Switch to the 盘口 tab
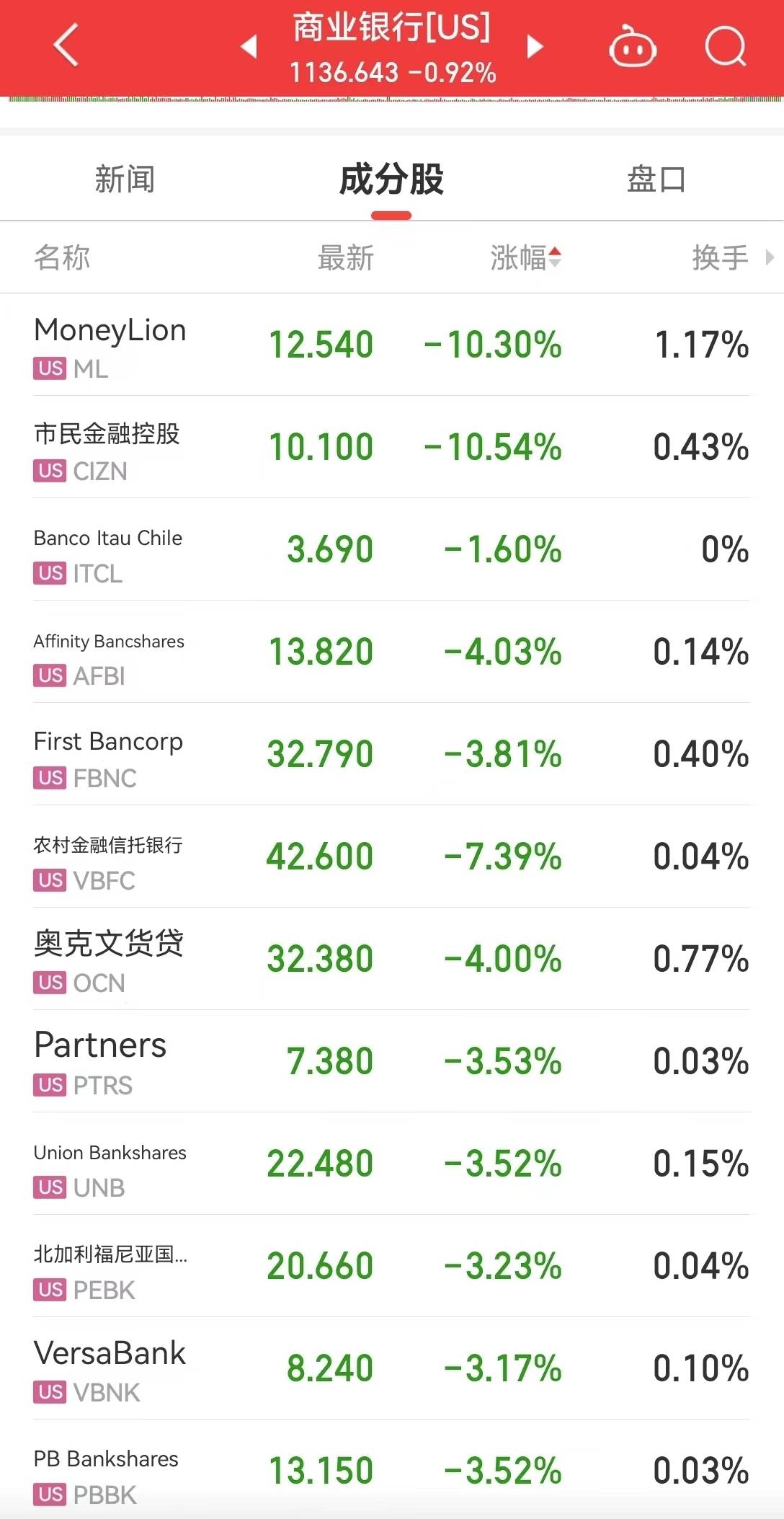Screen dimensions: 784x1519 point(656,179)
